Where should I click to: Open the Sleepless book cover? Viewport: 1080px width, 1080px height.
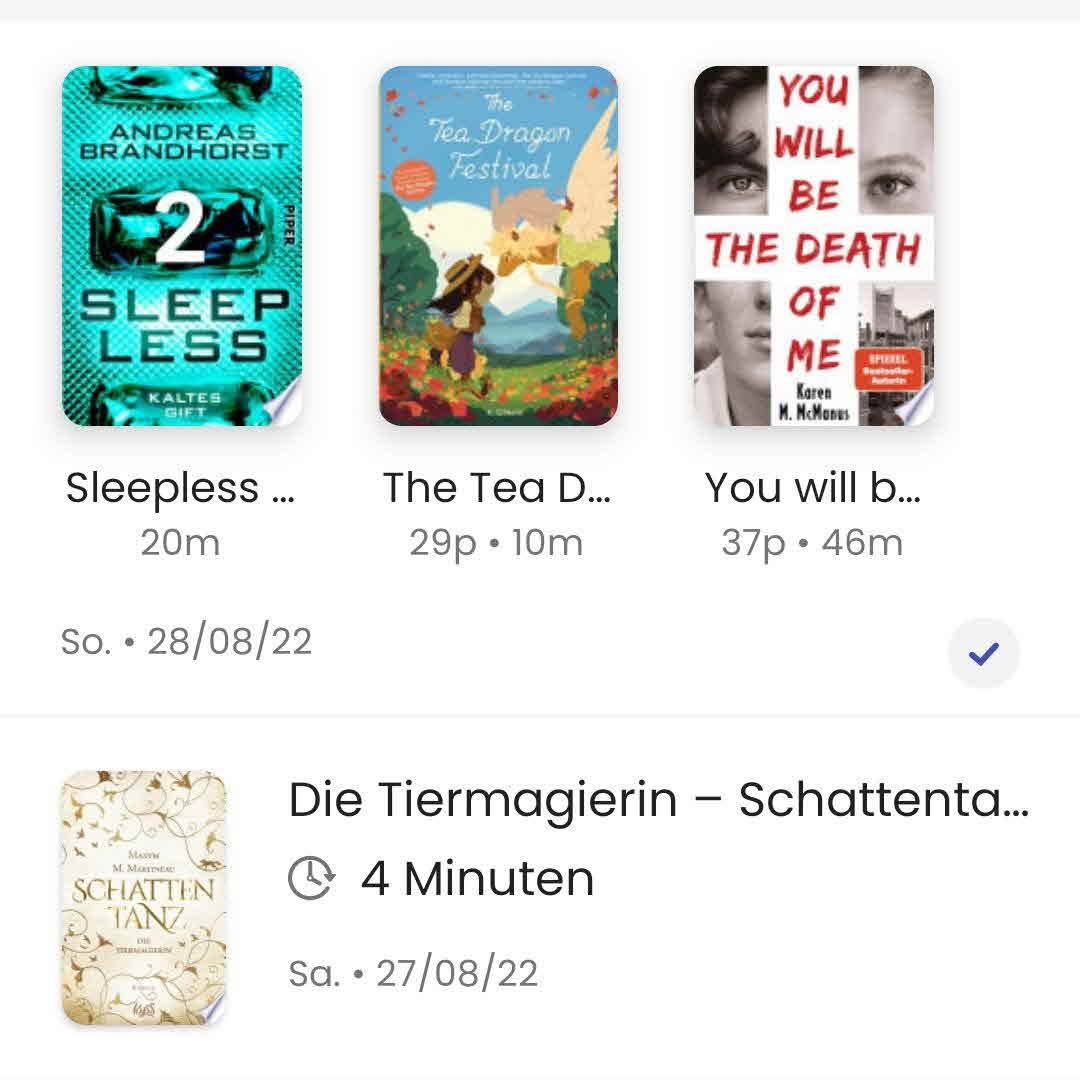181,246
